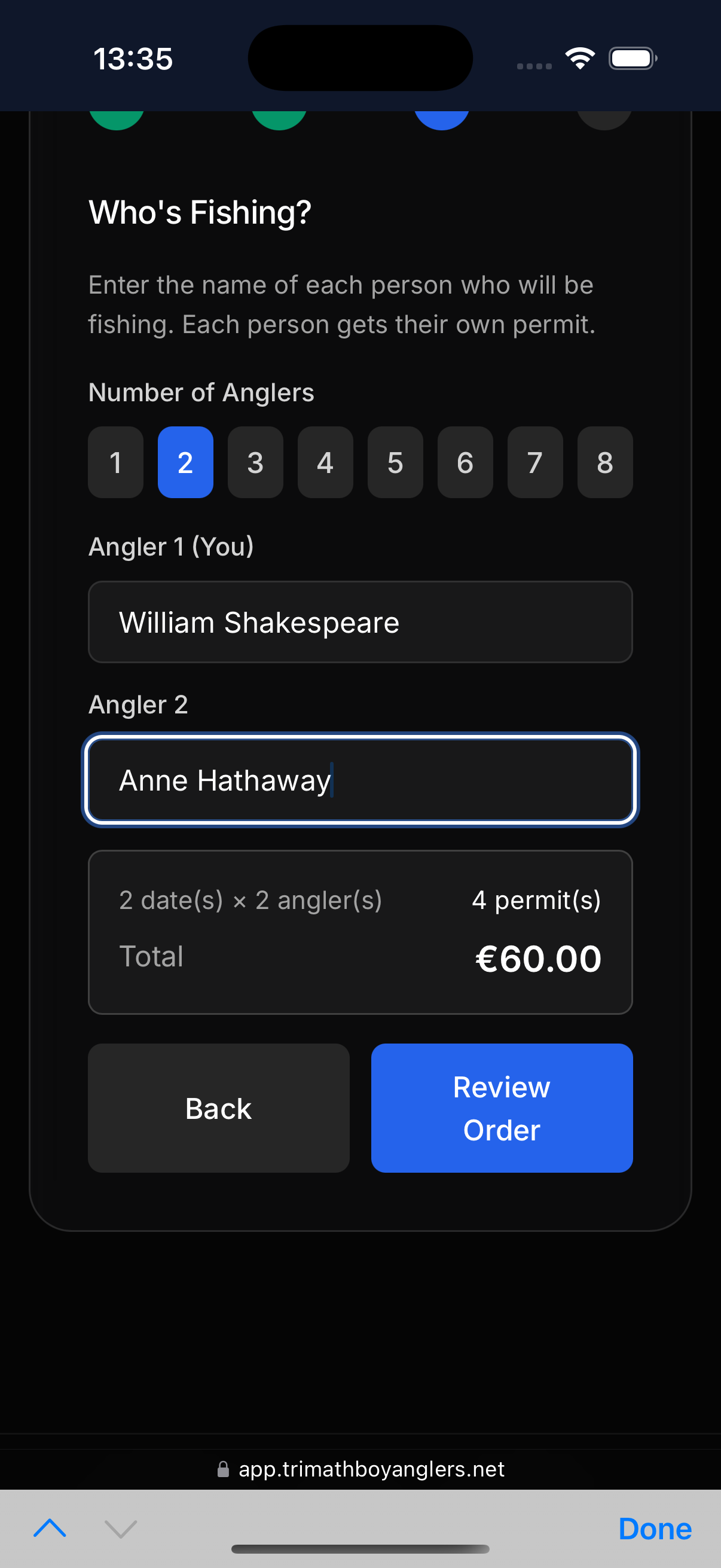Edit the Angler 1 name field
This screenshot has height=1568, width=721.
[360, 622]
